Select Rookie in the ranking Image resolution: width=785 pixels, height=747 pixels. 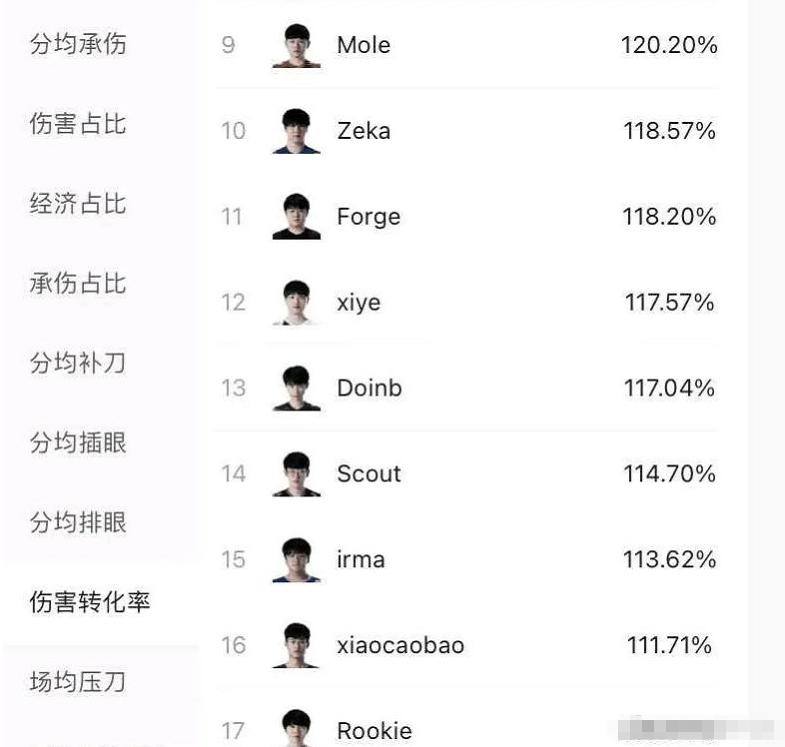point(374,730)
